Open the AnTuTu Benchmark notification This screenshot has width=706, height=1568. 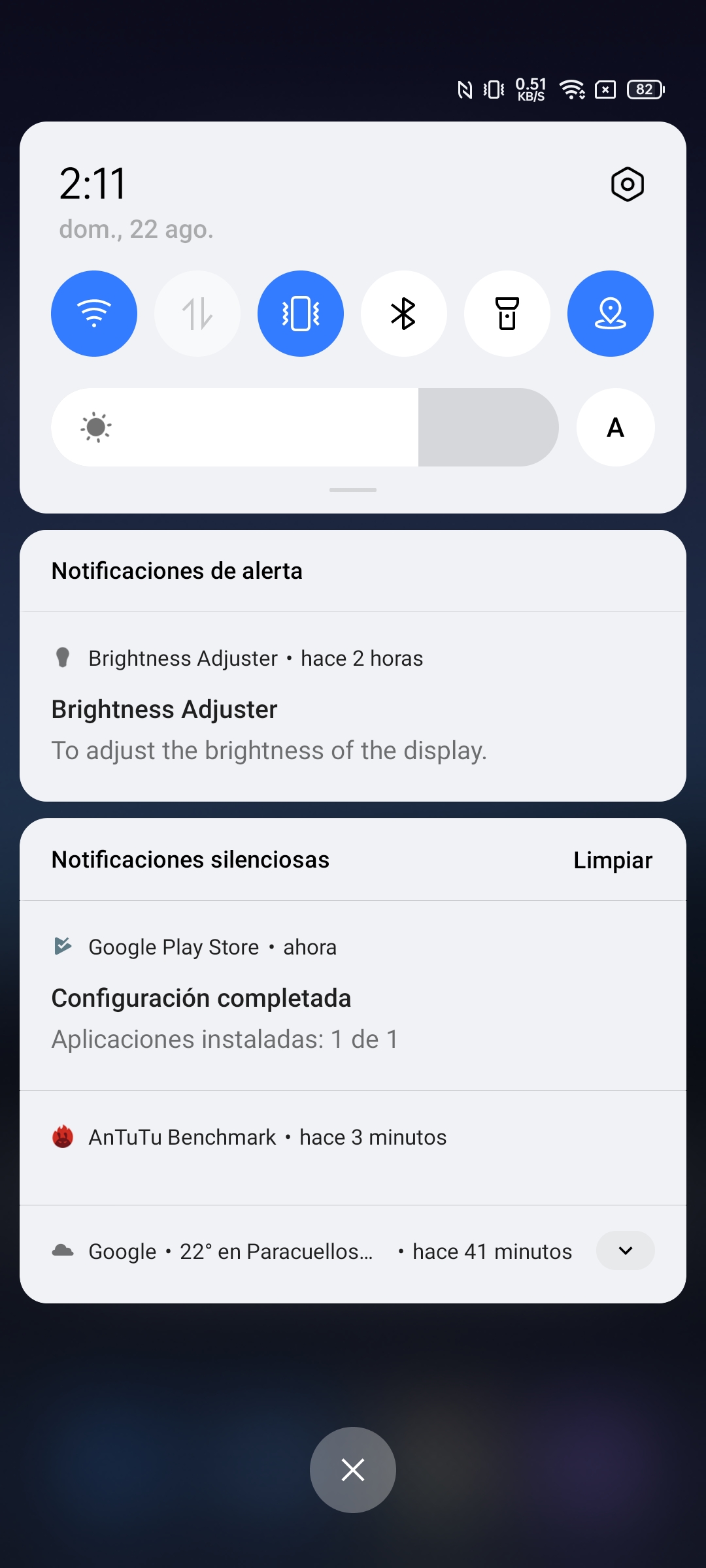353,1148
